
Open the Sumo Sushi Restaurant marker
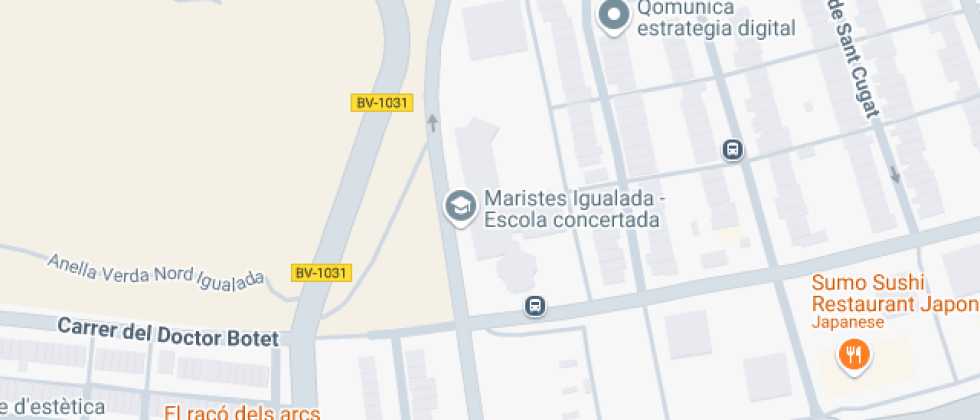pyautogui.click(x=853, y=354)
